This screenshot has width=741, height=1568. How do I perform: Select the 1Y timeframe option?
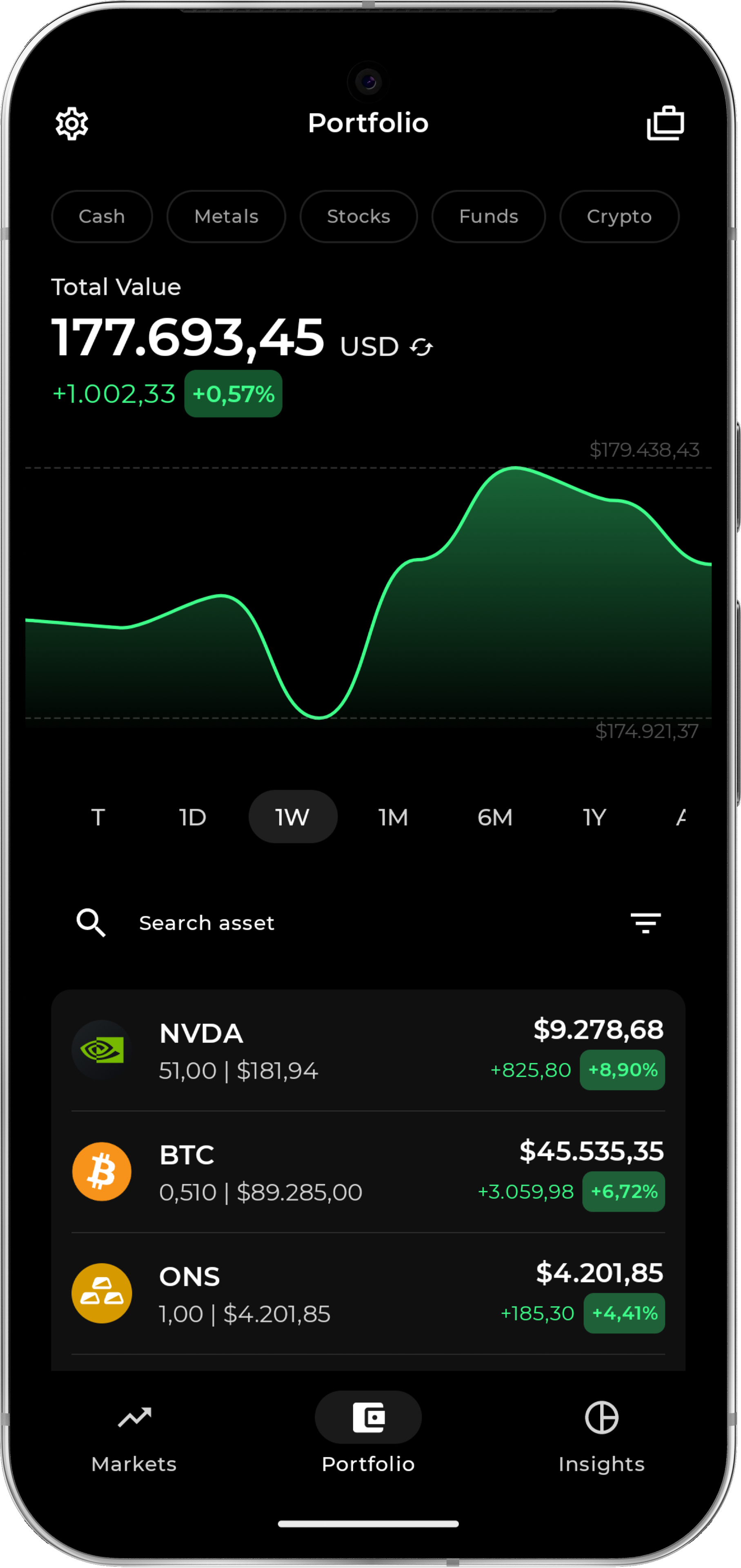pos(594,816)
